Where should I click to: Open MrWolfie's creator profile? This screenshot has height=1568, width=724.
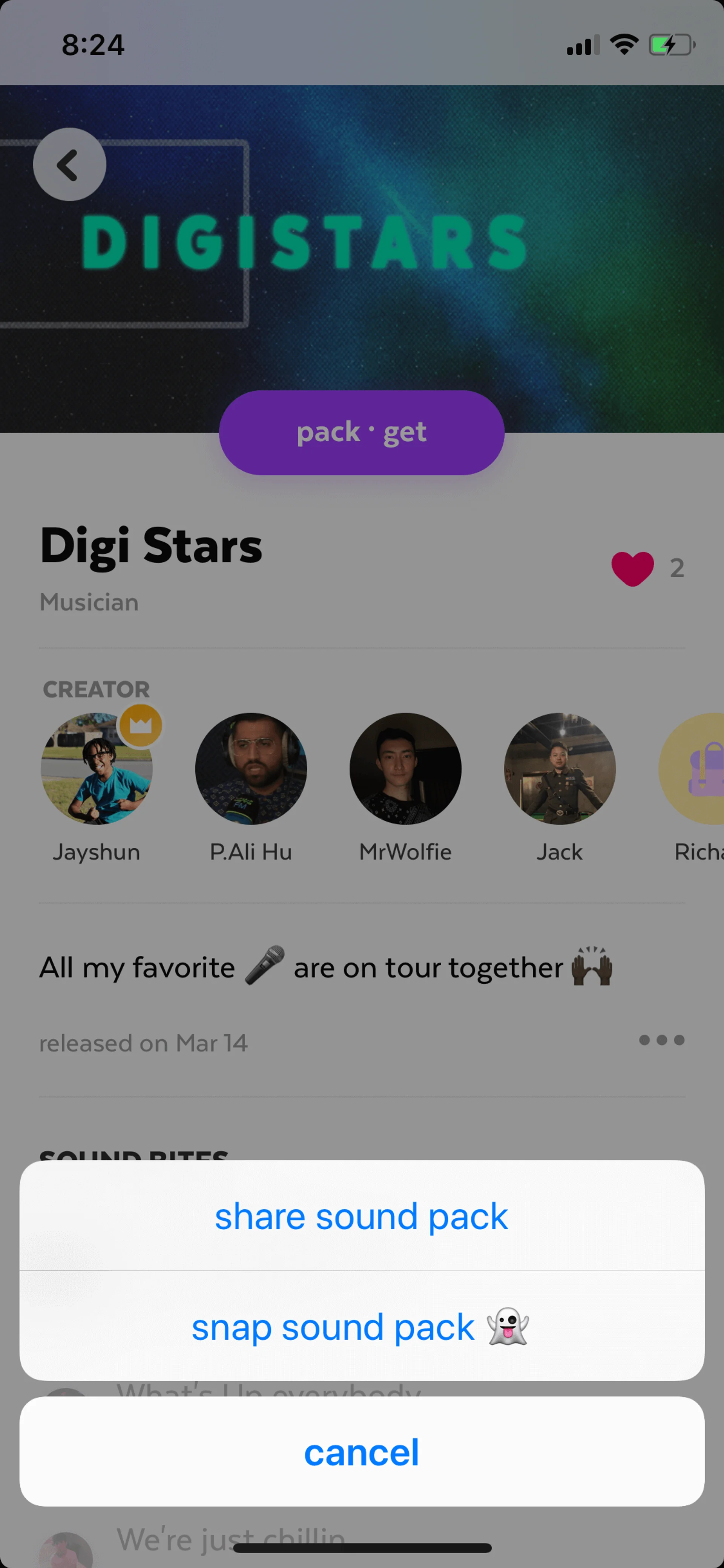coord(405,769)
